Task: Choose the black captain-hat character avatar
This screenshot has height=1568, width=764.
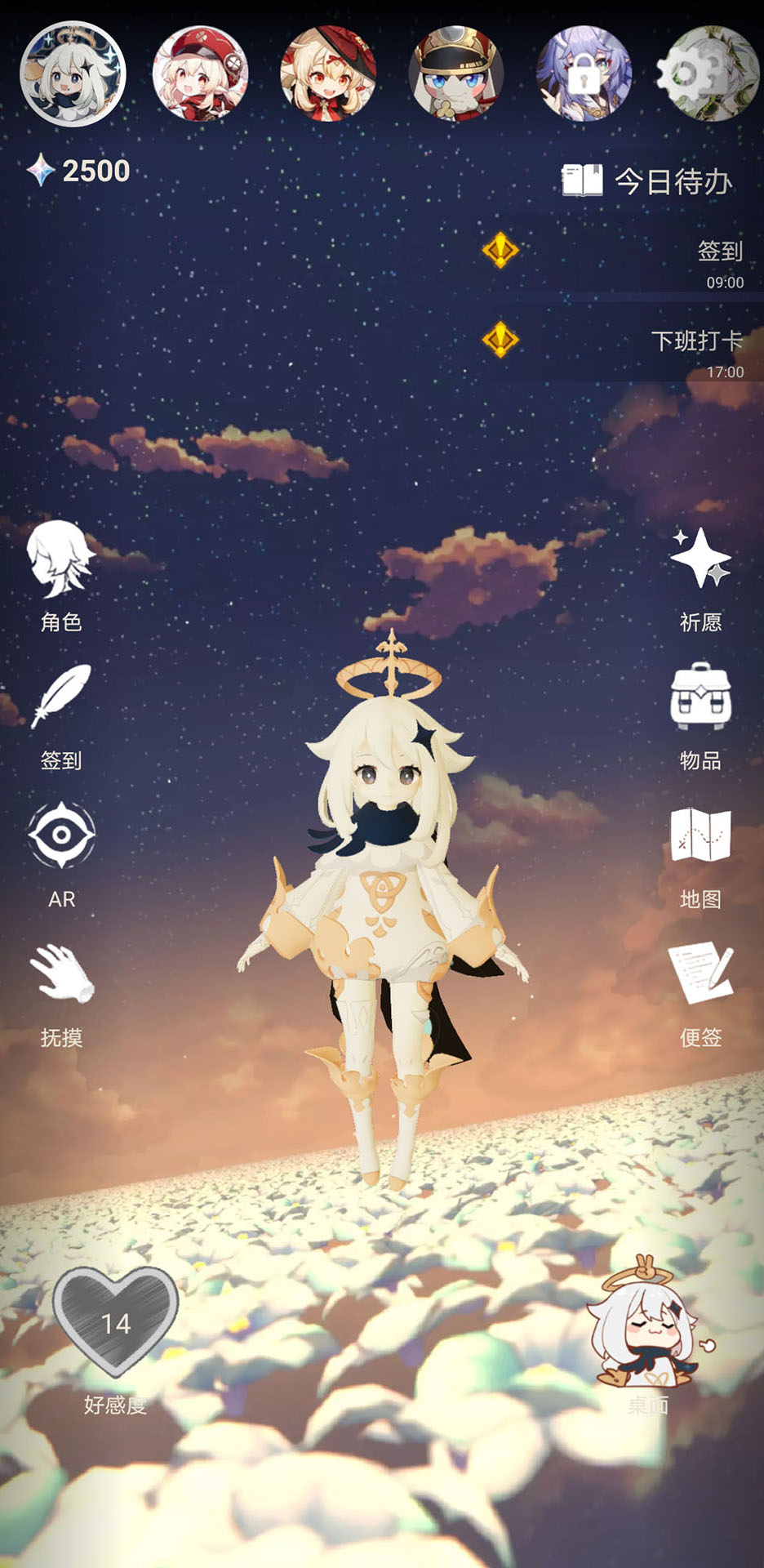Action: (455, 74)
